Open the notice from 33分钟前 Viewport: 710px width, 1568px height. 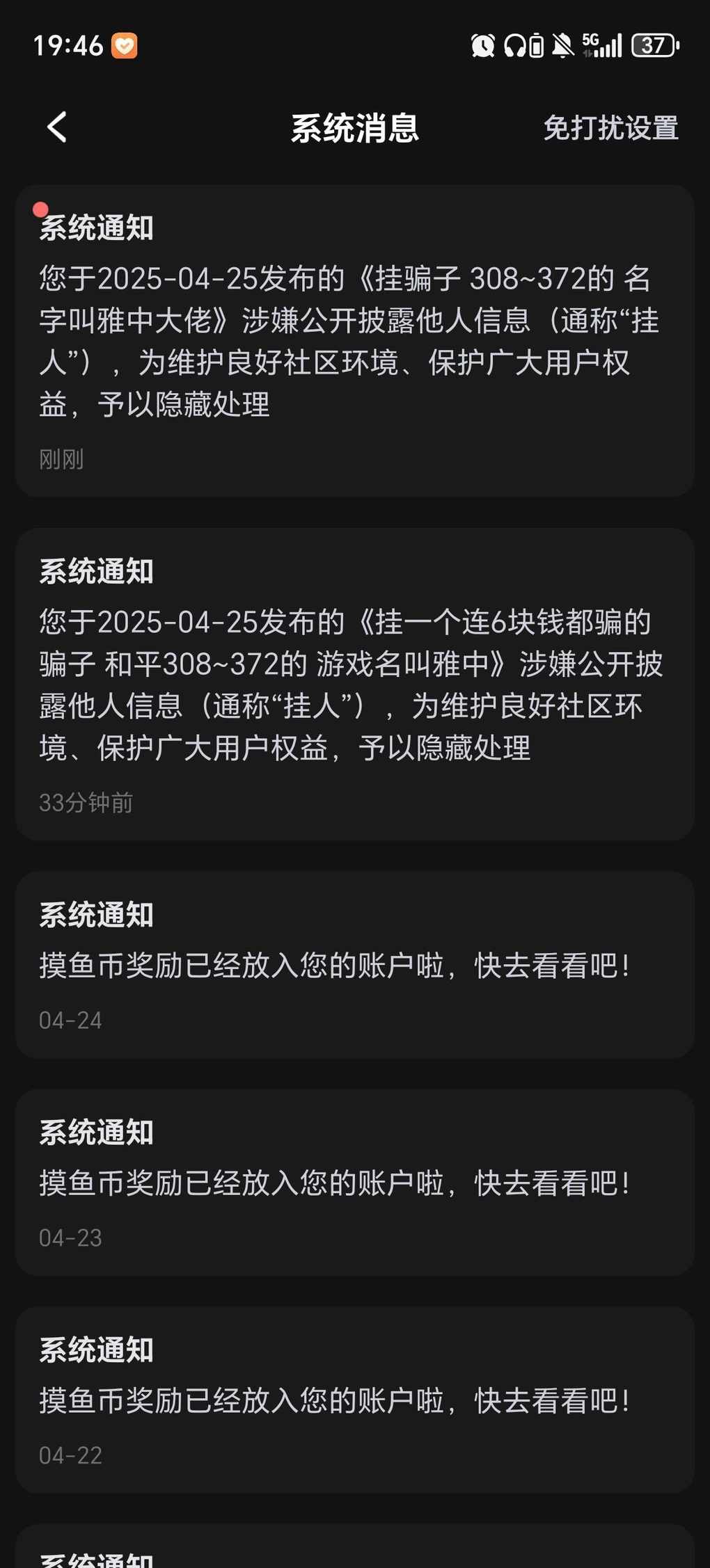355,685
